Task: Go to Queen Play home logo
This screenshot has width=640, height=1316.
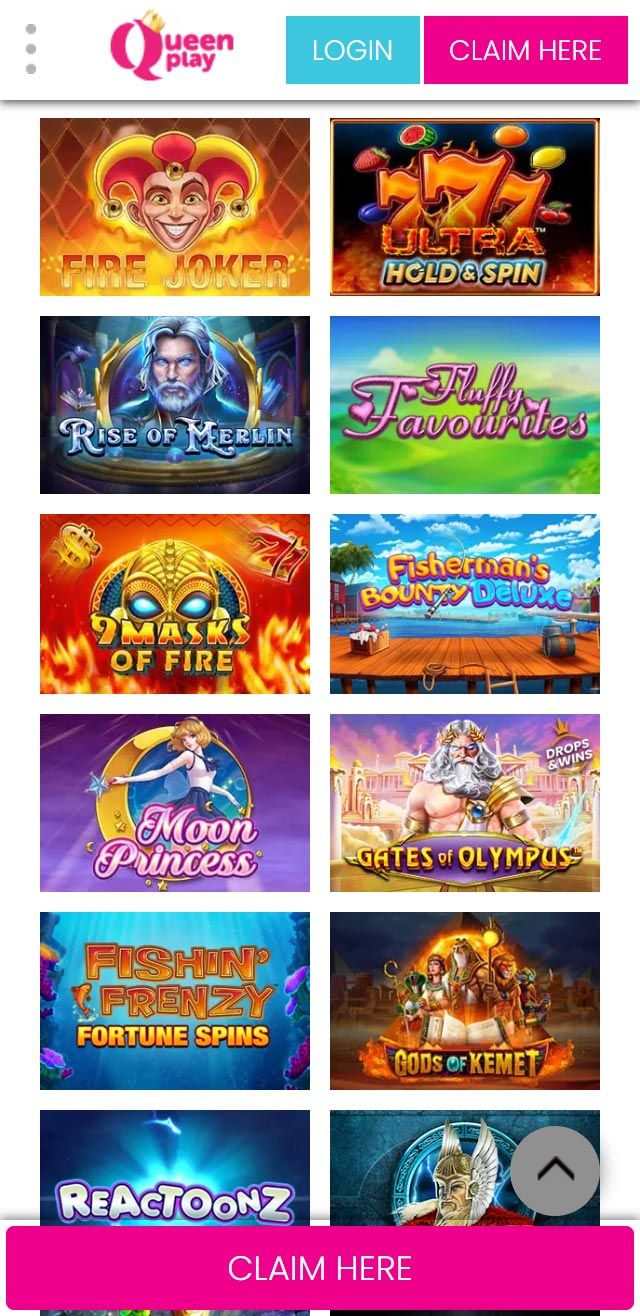Action: click(x=171, y=48)
